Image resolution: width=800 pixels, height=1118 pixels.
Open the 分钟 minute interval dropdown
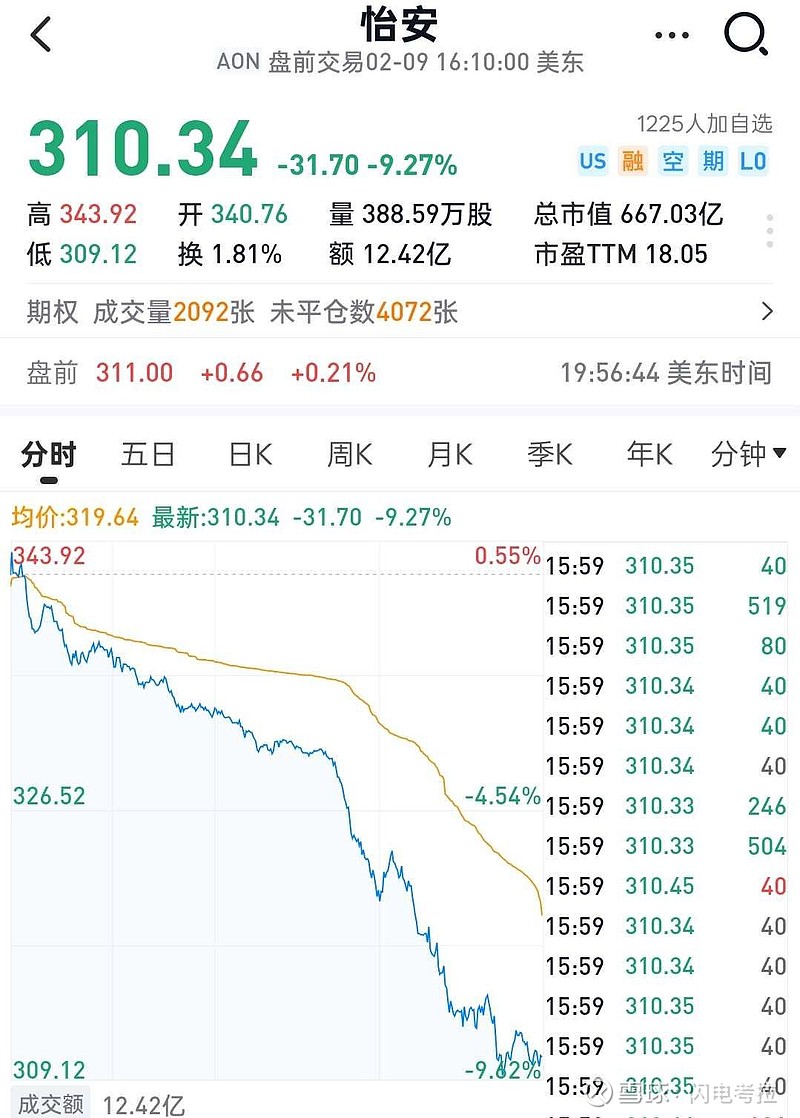click(747, 454)
